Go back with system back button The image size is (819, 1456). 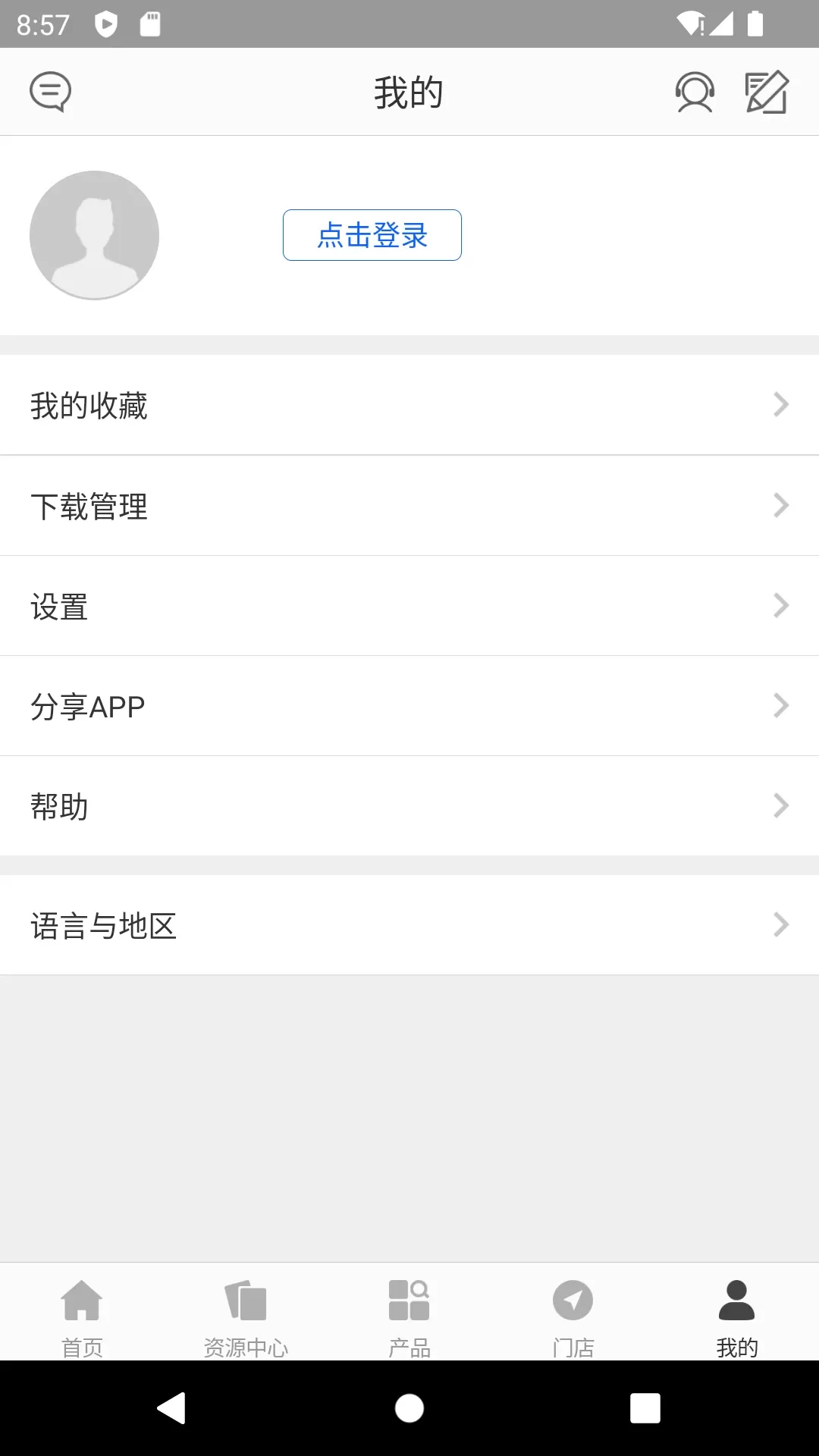coord(172,1408)
